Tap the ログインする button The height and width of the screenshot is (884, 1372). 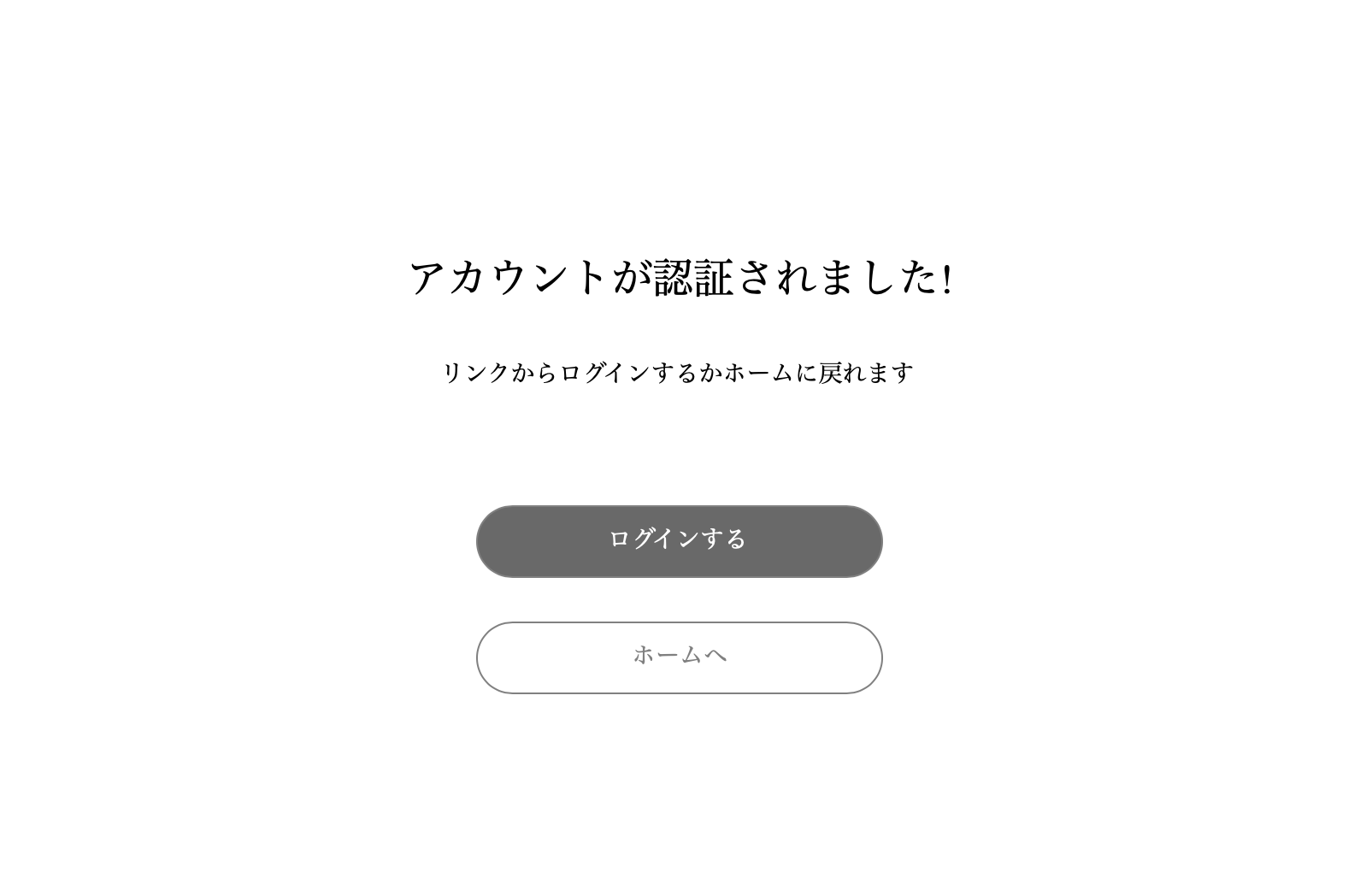[679, 541]
